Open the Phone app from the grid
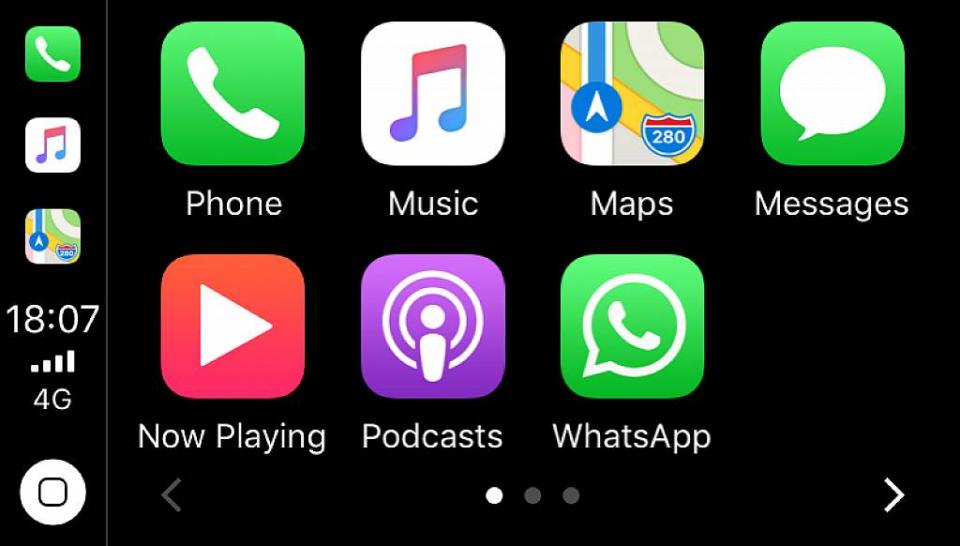Image resolution: width=960 pixels, height=546 pixels. pyautogui.click(x=233, y=94)
